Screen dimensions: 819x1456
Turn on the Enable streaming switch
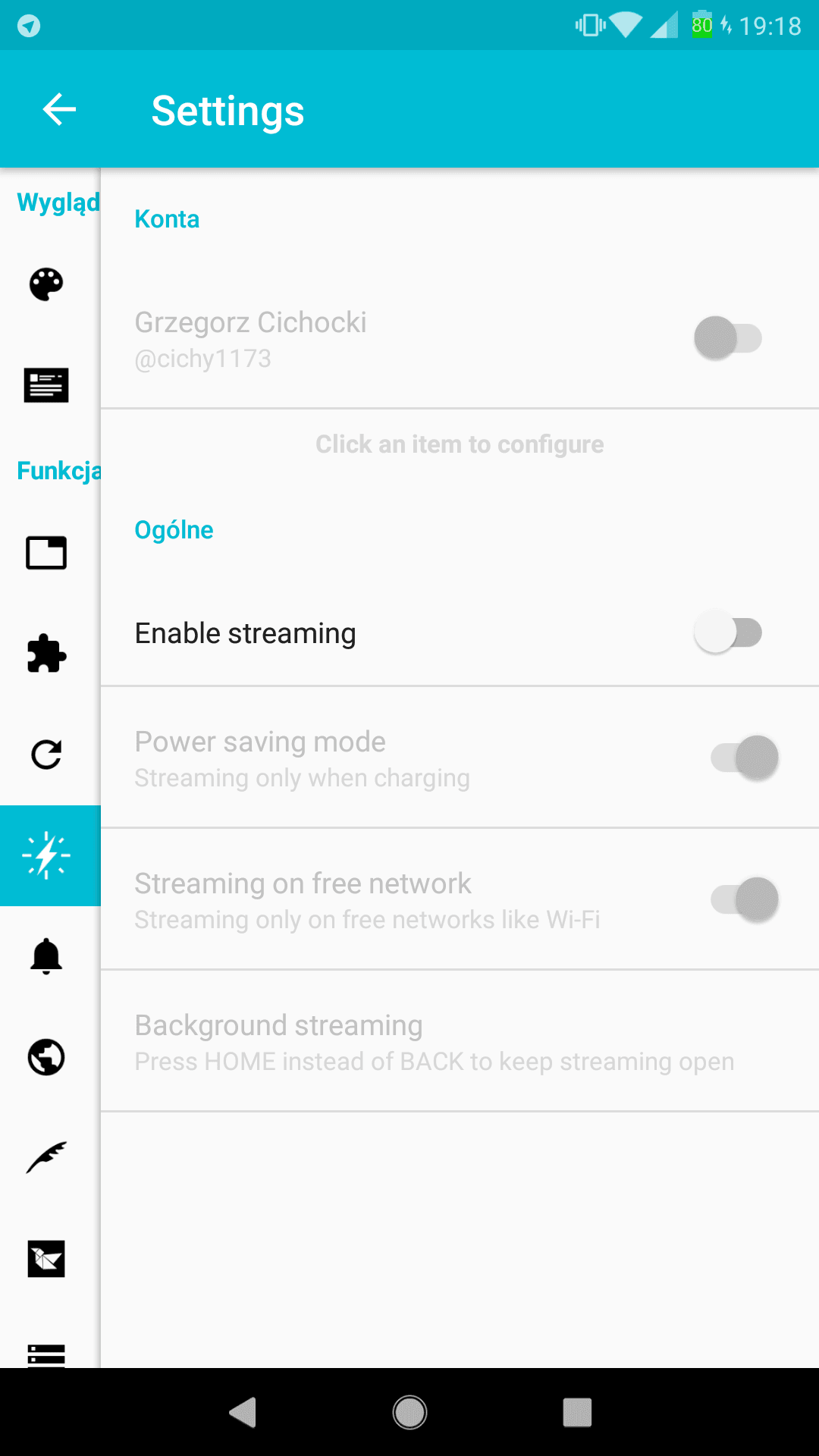(x=728, y=632)
